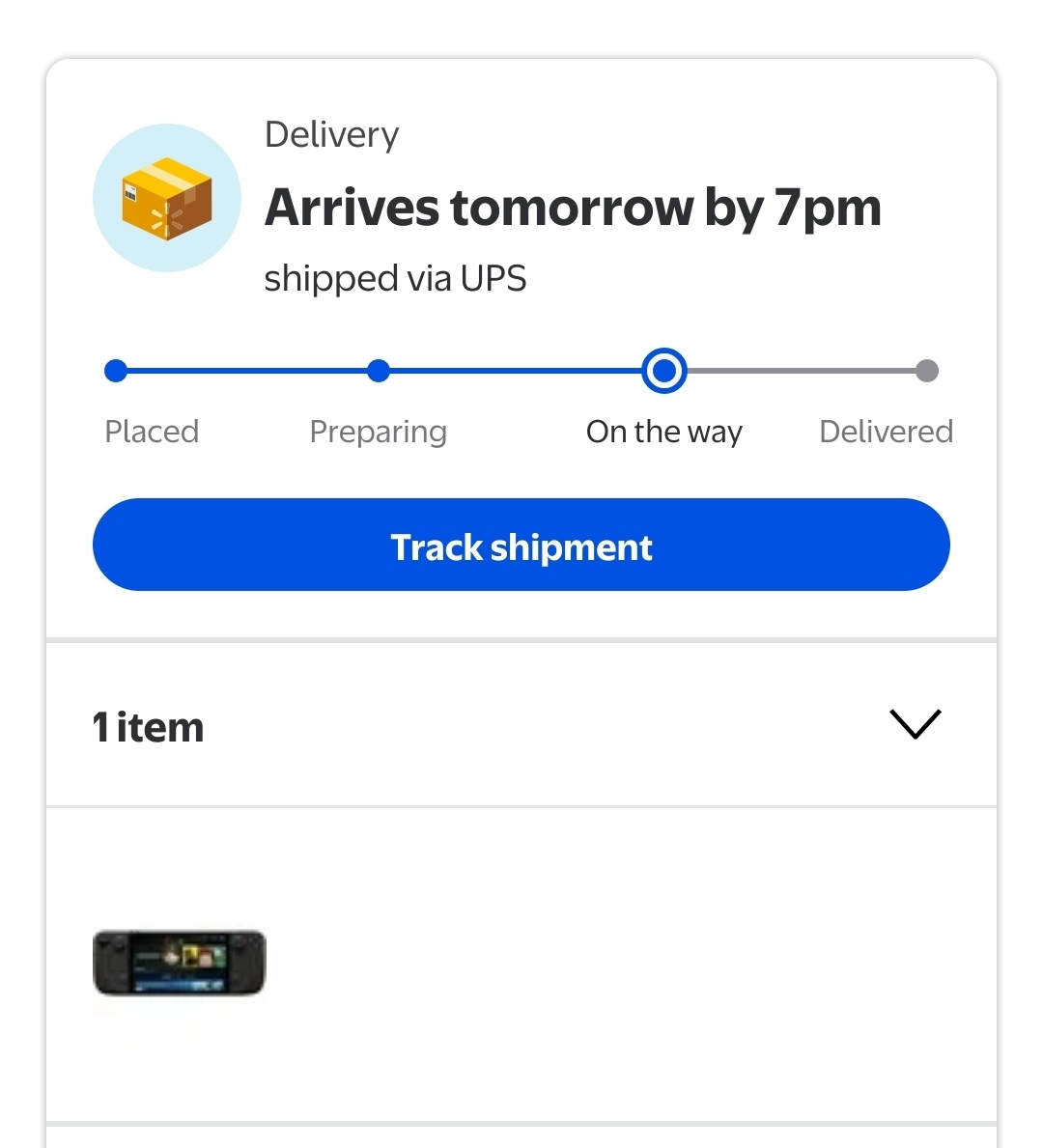Open the handheld console item thumbnail

pos(179,963)
